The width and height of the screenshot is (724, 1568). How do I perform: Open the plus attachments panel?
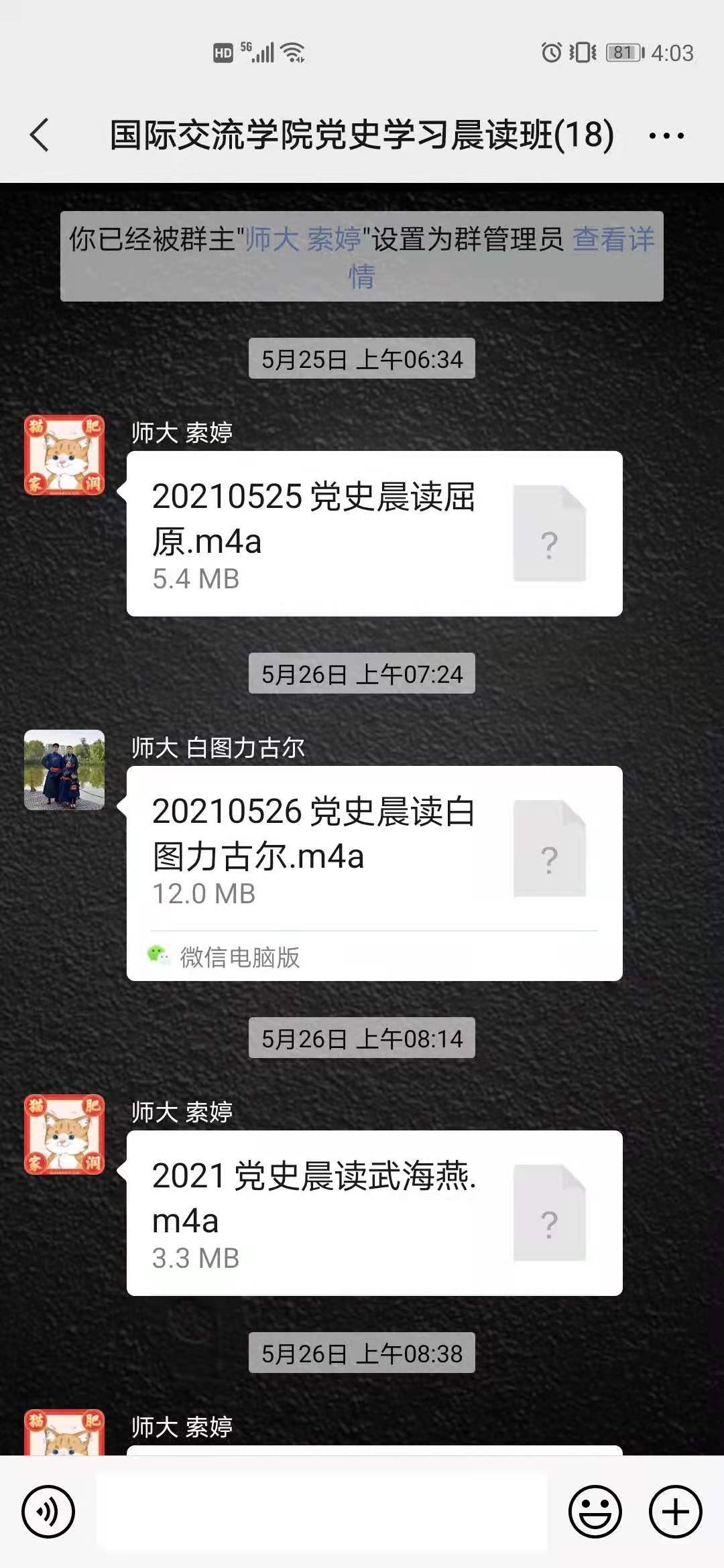(x=675, y=1512)
